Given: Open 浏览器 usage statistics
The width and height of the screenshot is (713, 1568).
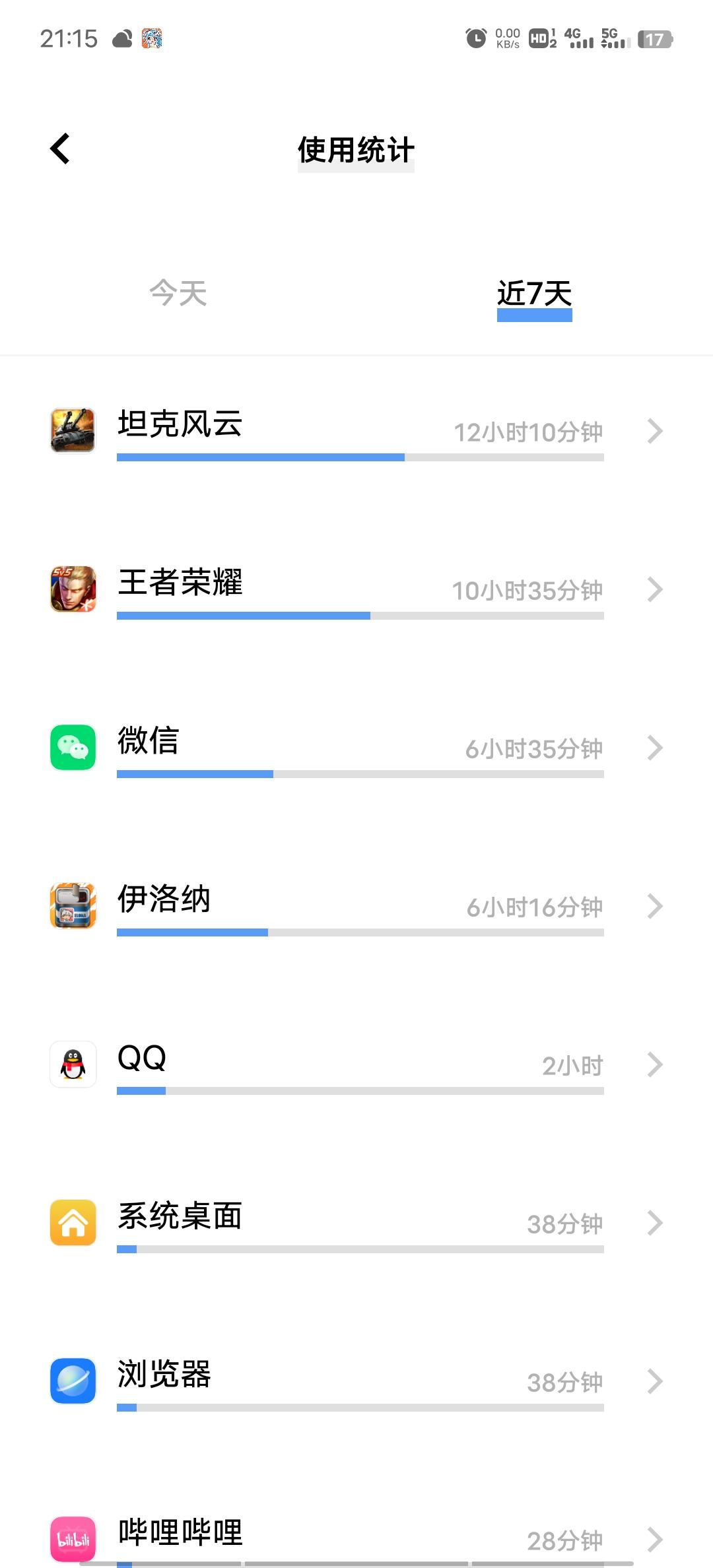Looking at the screenshot, I should point(356,1382).
